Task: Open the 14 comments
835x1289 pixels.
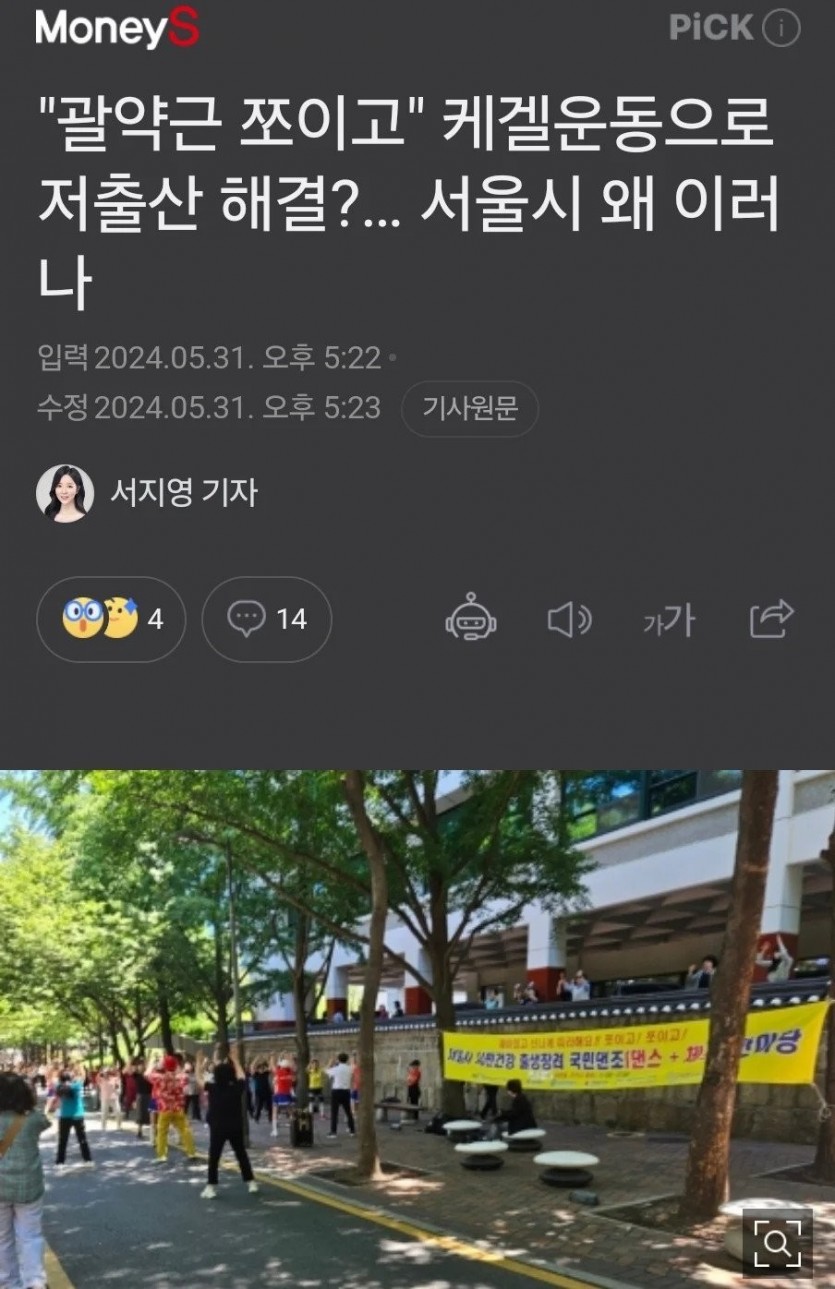Action: [267, 620]
